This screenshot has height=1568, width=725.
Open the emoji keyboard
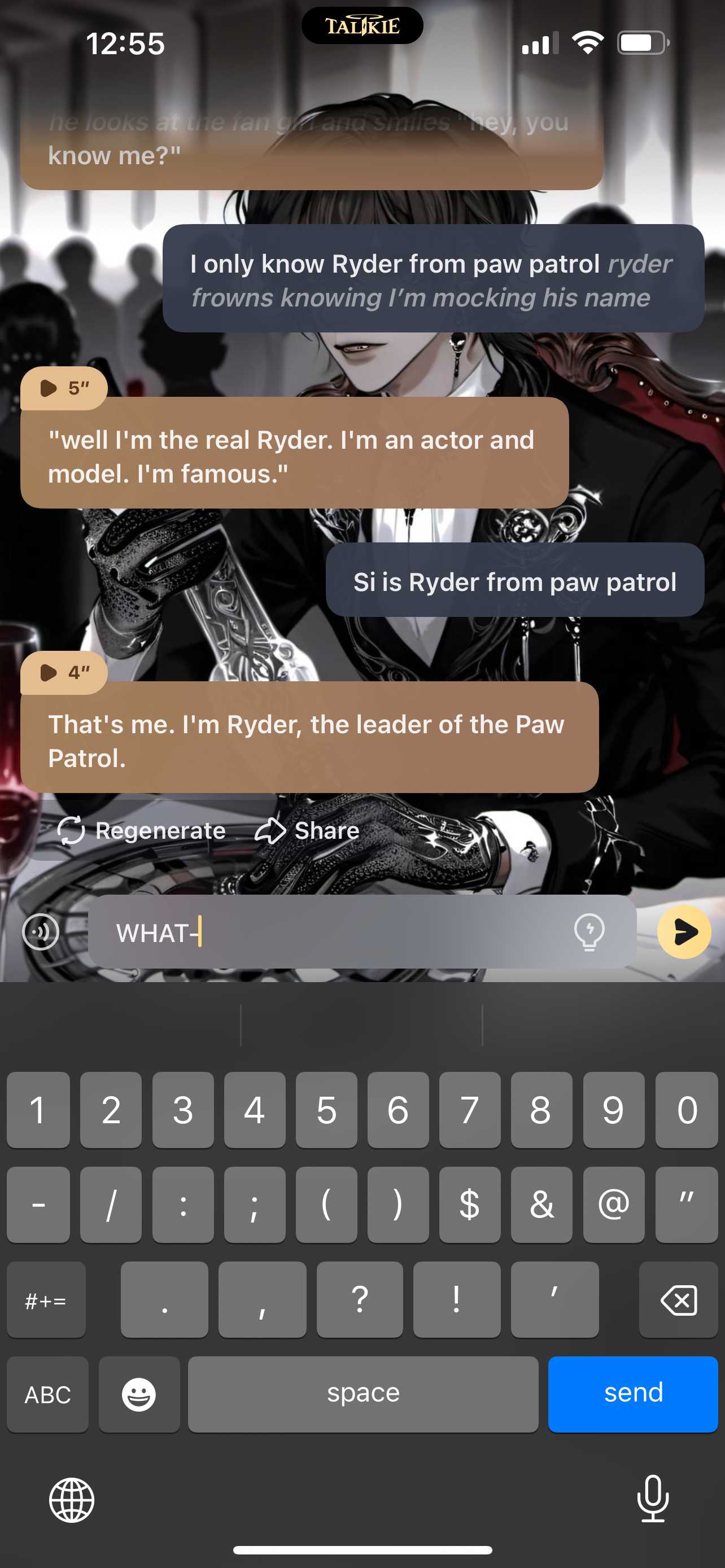click(139, 1394)
